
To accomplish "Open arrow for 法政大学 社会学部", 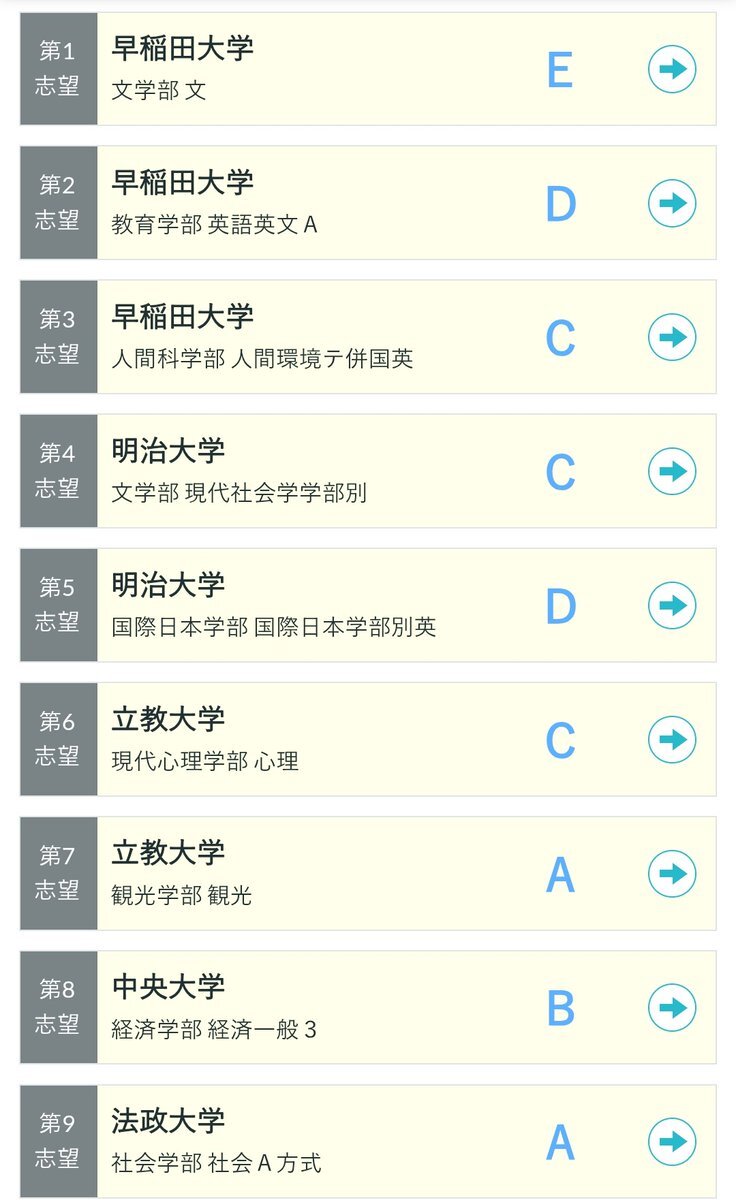I will (x=672, y=1141).
